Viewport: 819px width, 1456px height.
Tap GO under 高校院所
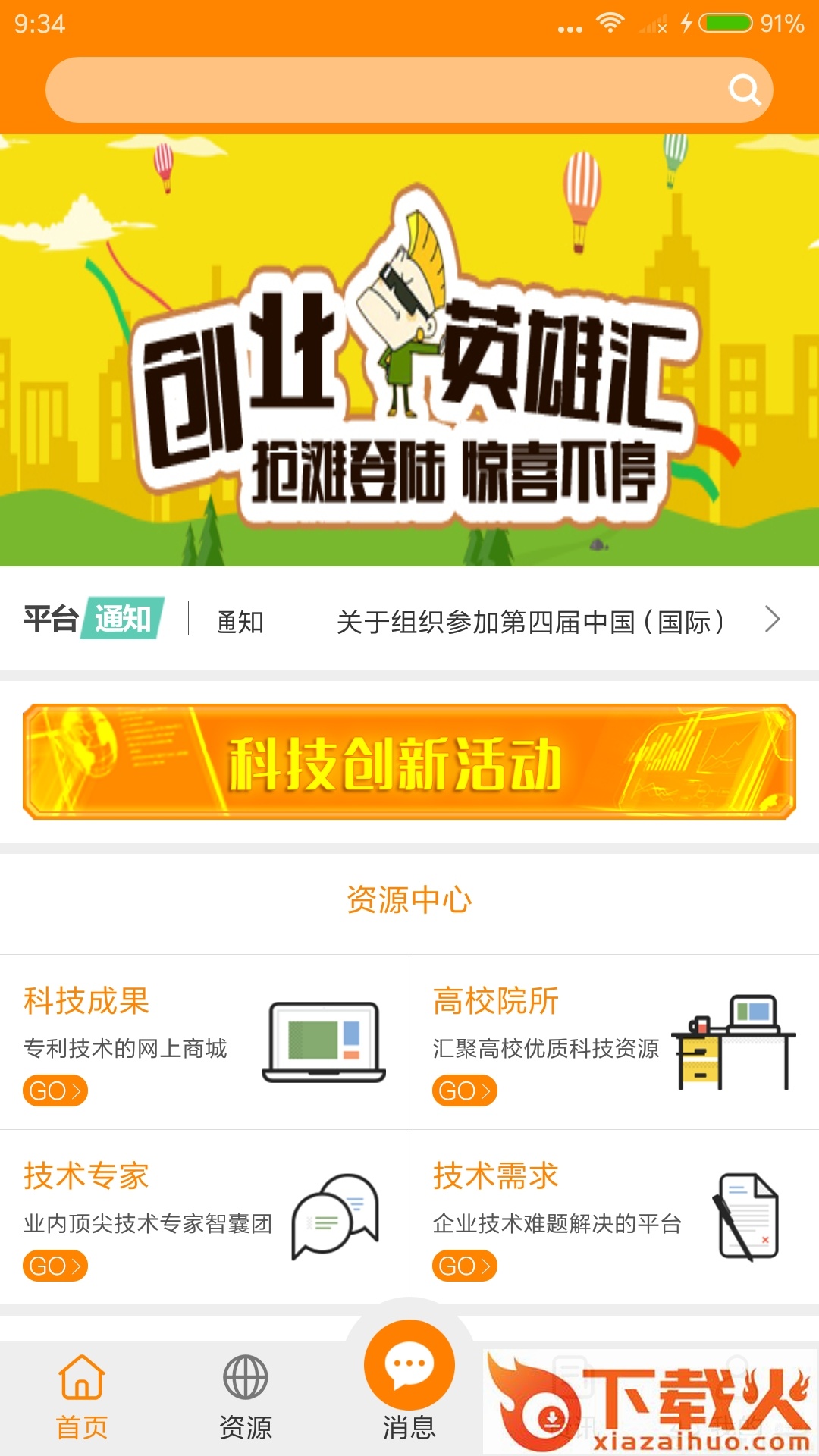click(464, 1090)
